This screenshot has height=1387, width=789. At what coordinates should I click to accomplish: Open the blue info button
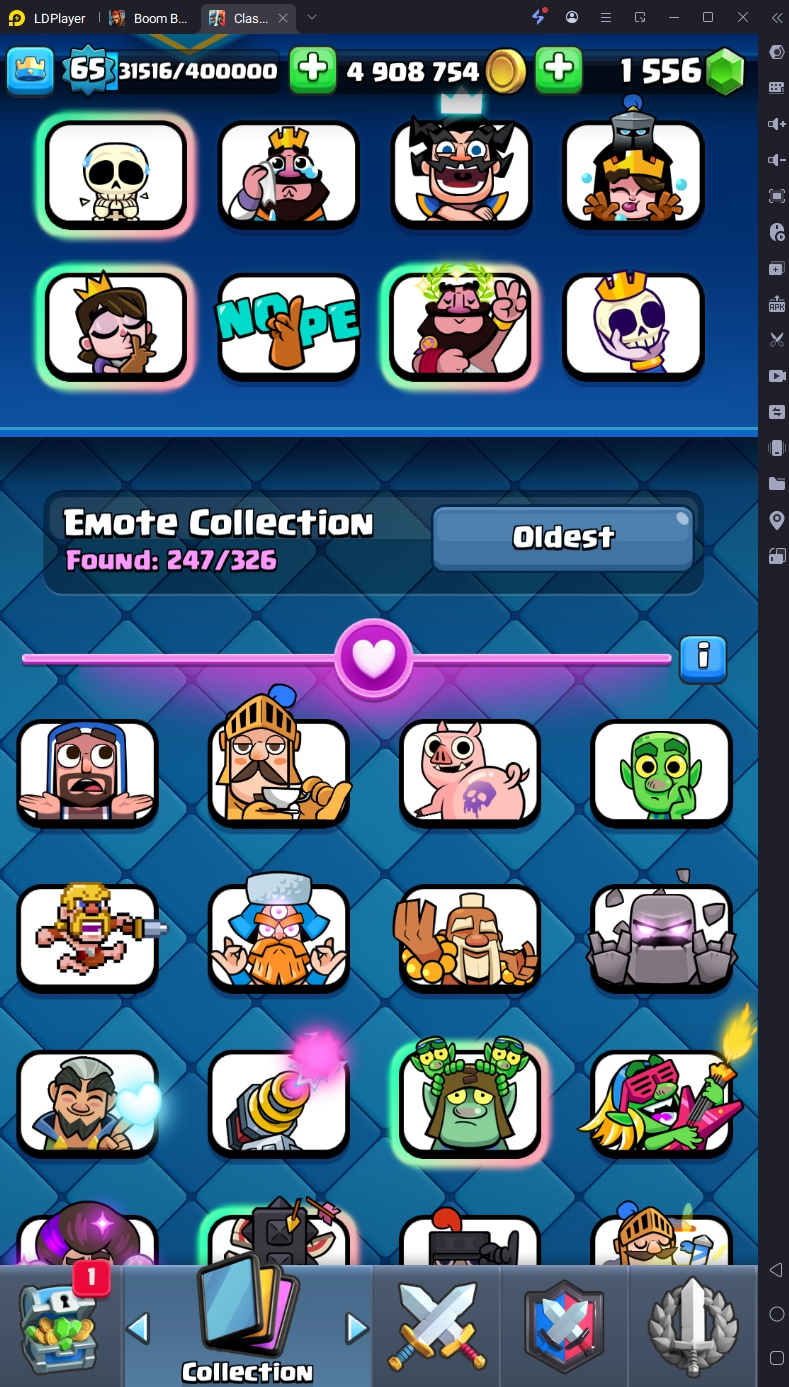pos(703,658)
